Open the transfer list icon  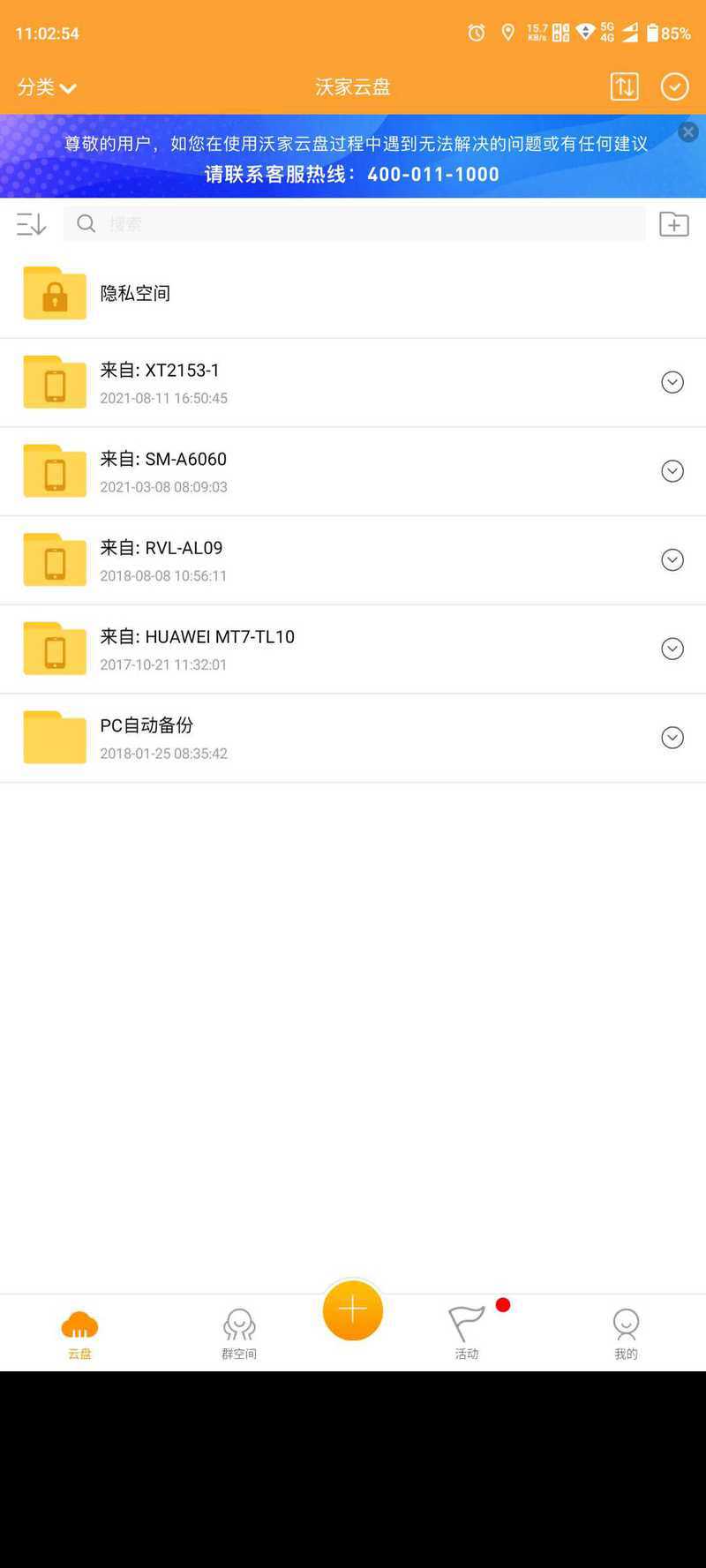click(624, 86)
